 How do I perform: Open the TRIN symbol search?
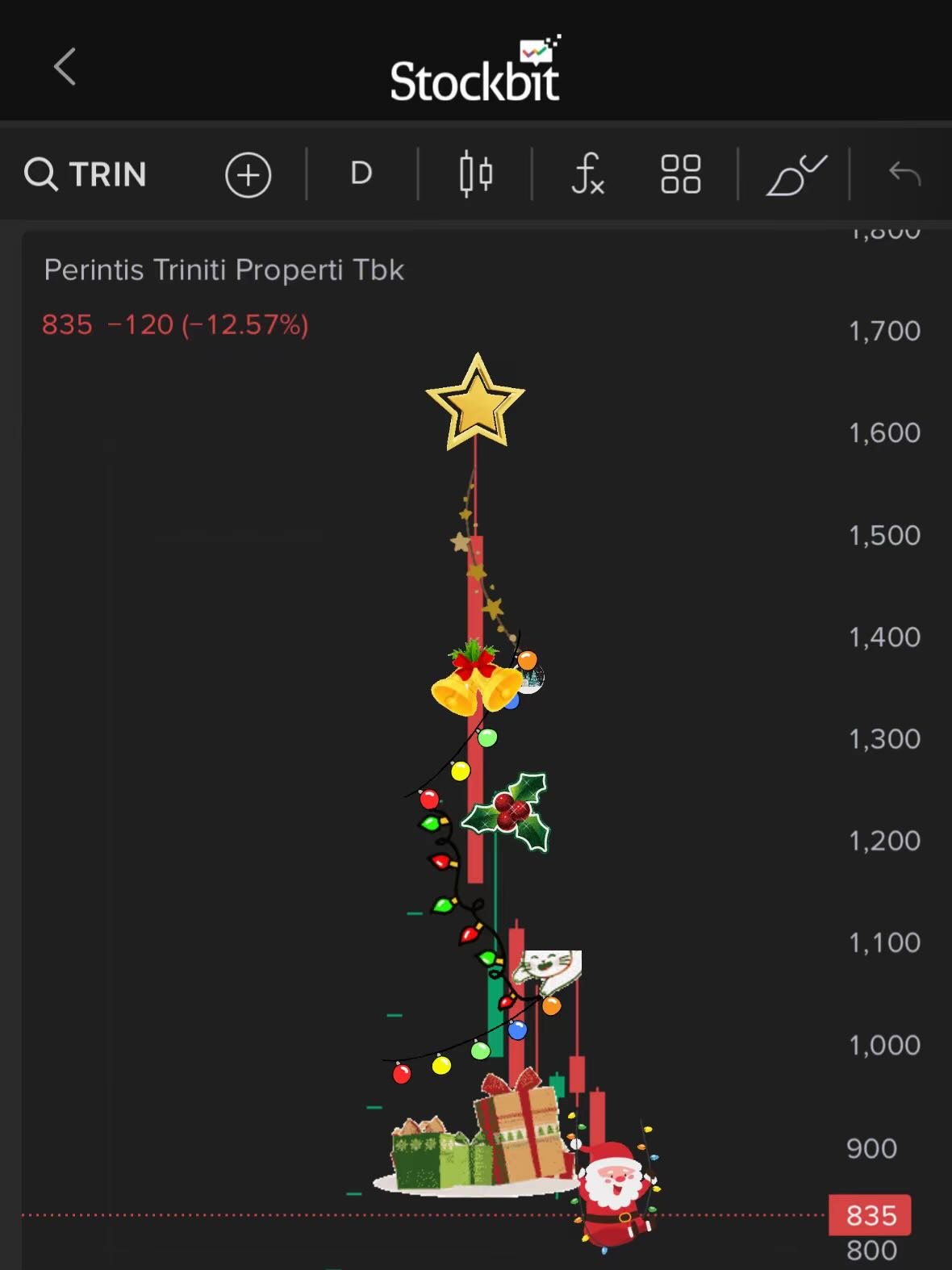[x=86, y=173]
